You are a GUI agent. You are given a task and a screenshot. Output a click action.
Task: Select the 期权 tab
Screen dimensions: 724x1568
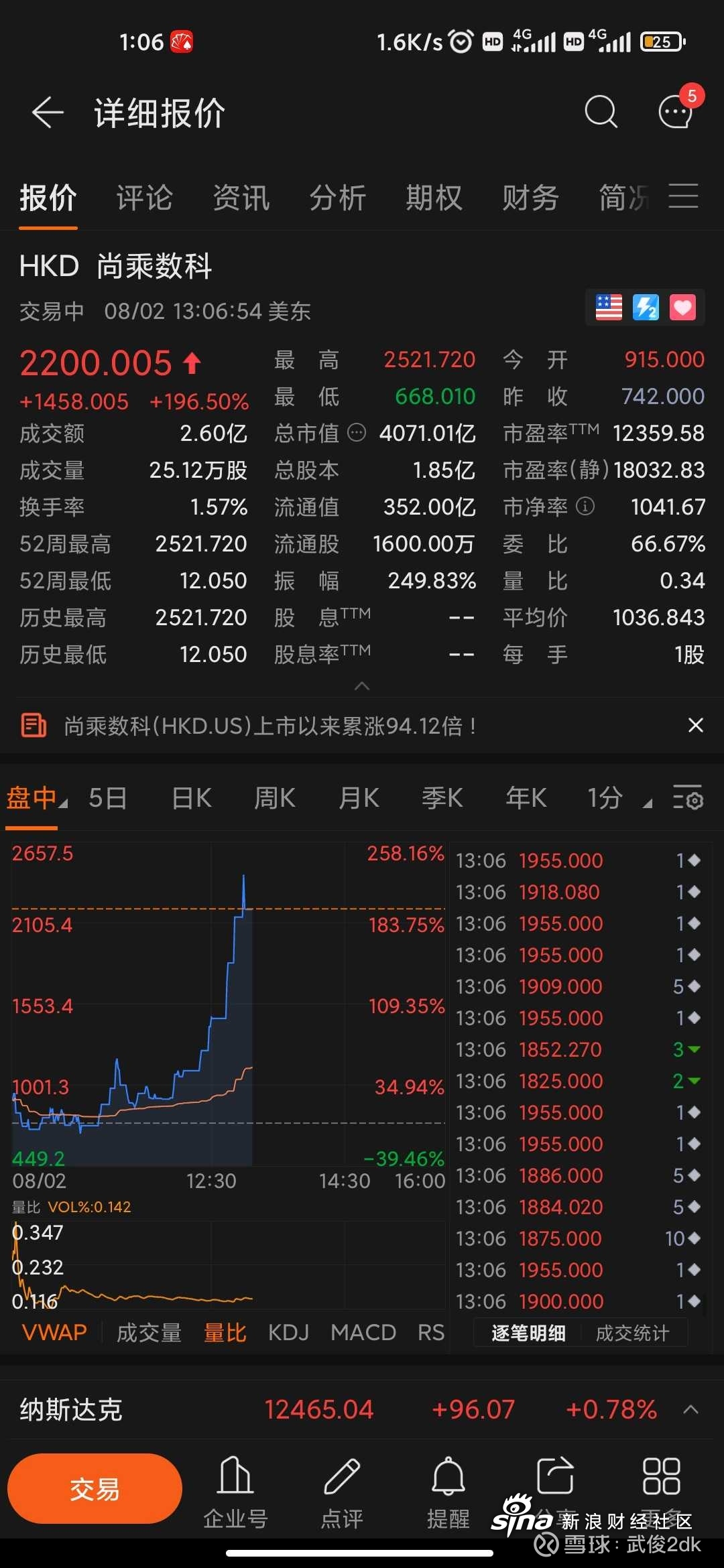[x=434, y=198]
